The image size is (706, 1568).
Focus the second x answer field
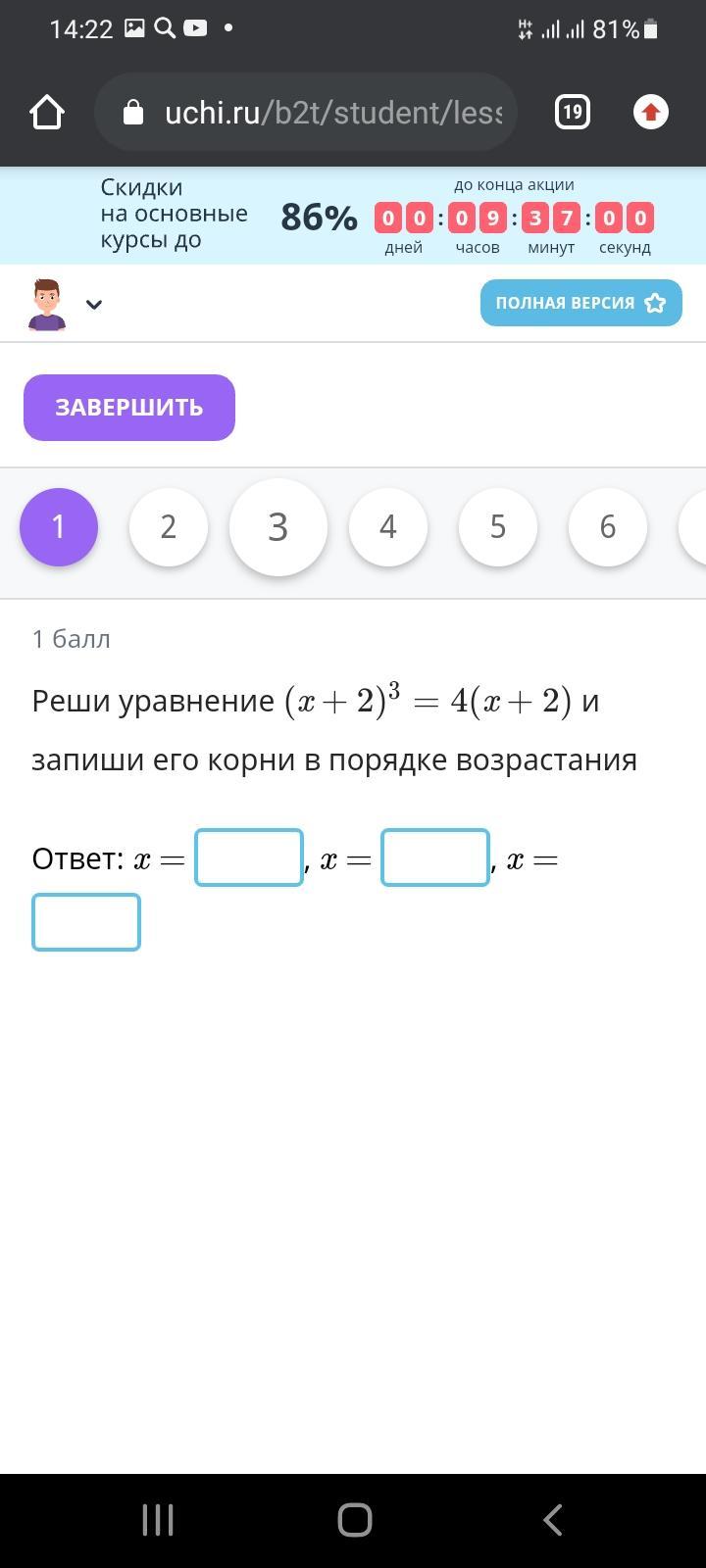pyautogui.click(x=435, y=857)
